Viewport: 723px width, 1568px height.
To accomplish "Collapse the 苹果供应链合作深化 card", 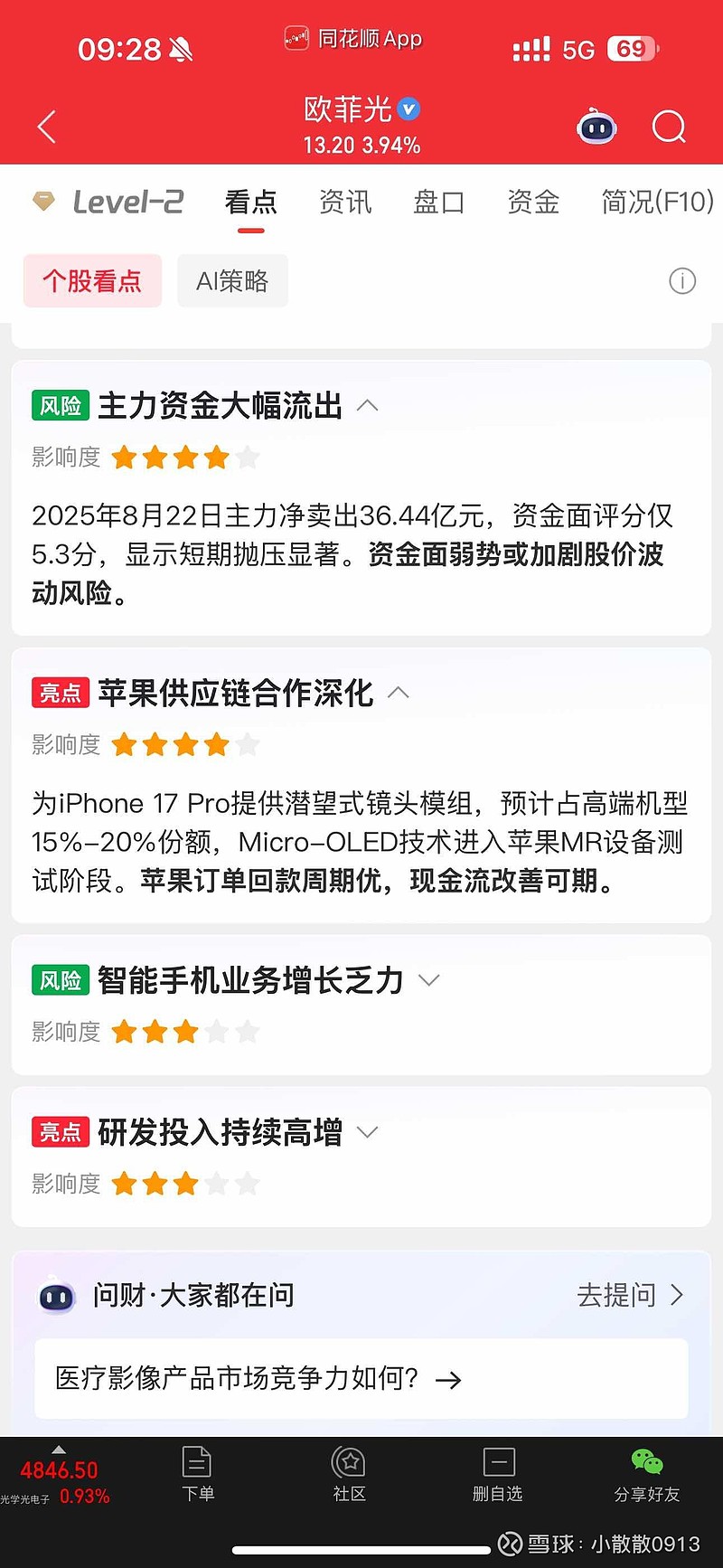I will (399, 694).
